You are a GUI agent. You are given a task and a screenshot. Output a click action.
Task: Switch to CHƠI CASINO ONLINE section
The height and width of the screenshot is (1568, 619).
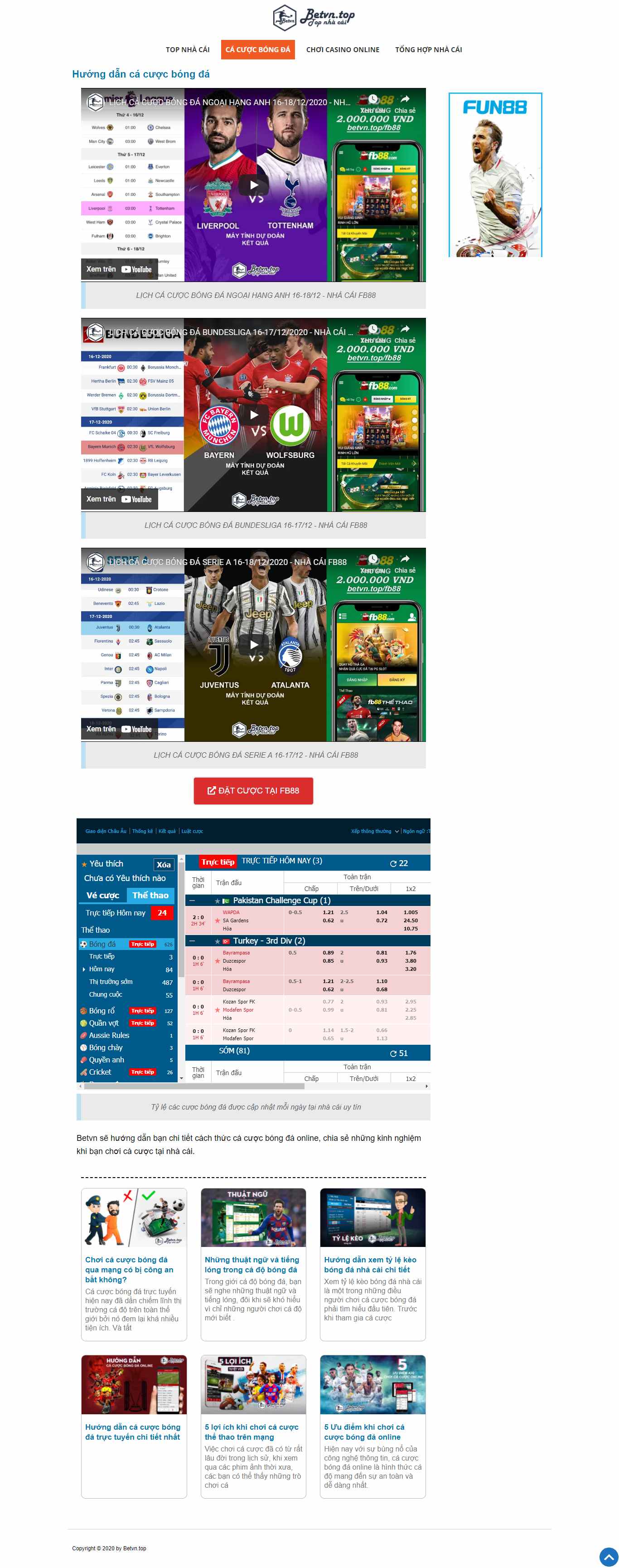click(342, 50)
